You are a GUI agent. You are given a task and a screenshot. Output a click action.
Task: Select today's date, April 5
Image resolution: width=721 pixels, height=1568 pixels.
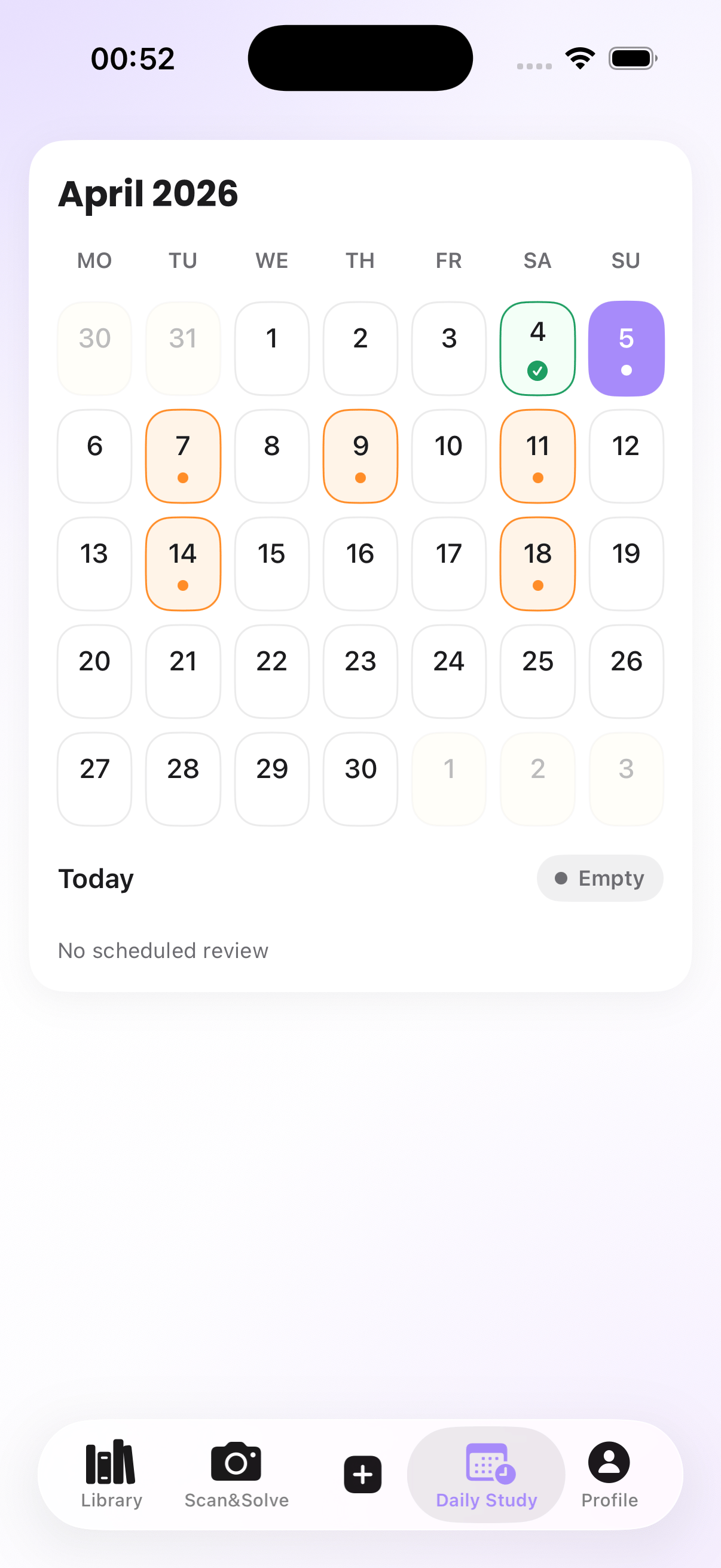pos(626,348)
